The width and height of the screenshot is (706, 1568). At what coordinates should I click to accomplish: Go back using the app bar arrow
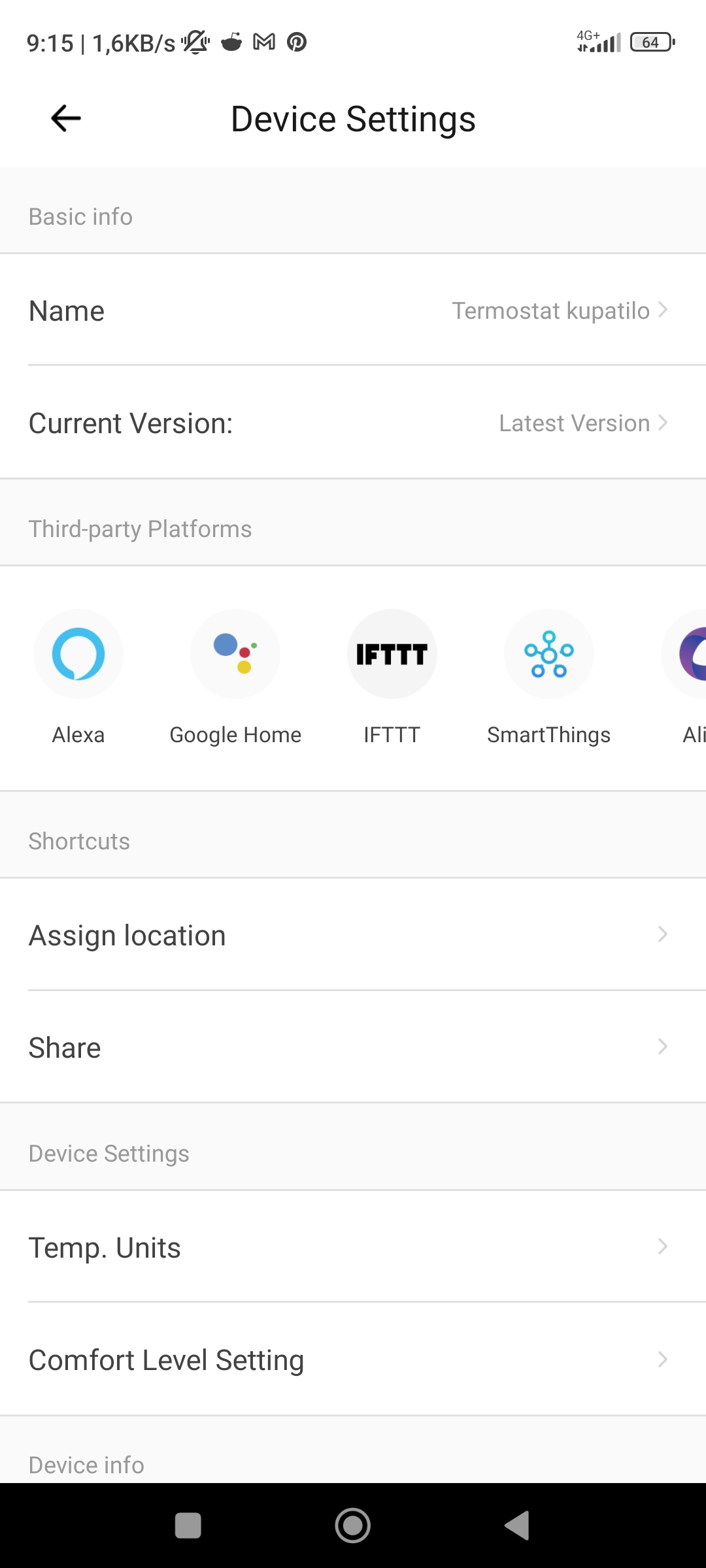pos(66,118)
